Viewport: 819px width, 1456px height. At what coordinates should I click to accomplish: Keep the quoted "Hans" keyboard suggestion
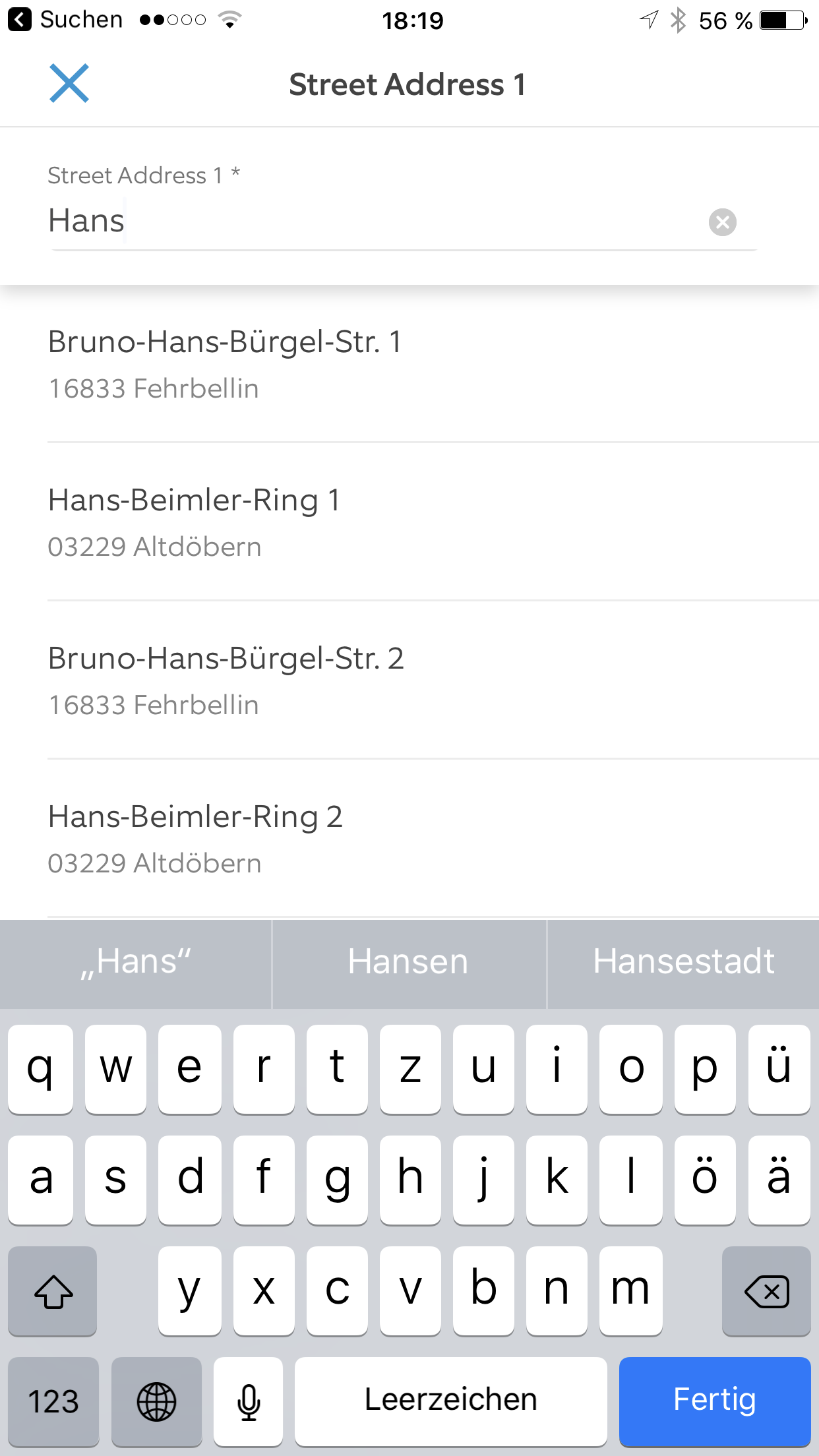click(x=135, y=962)
